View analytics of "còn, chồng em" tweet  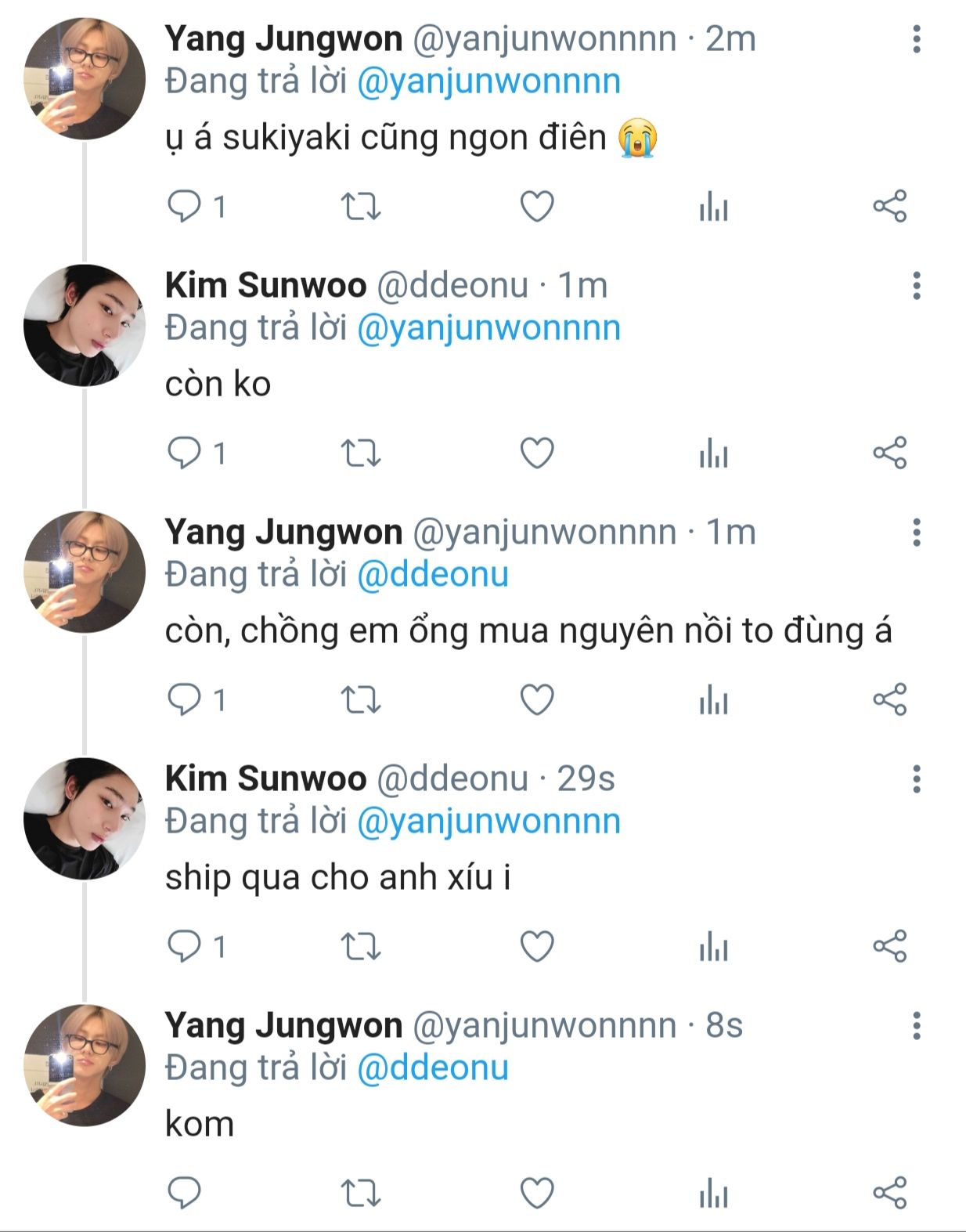coord(713,700)
